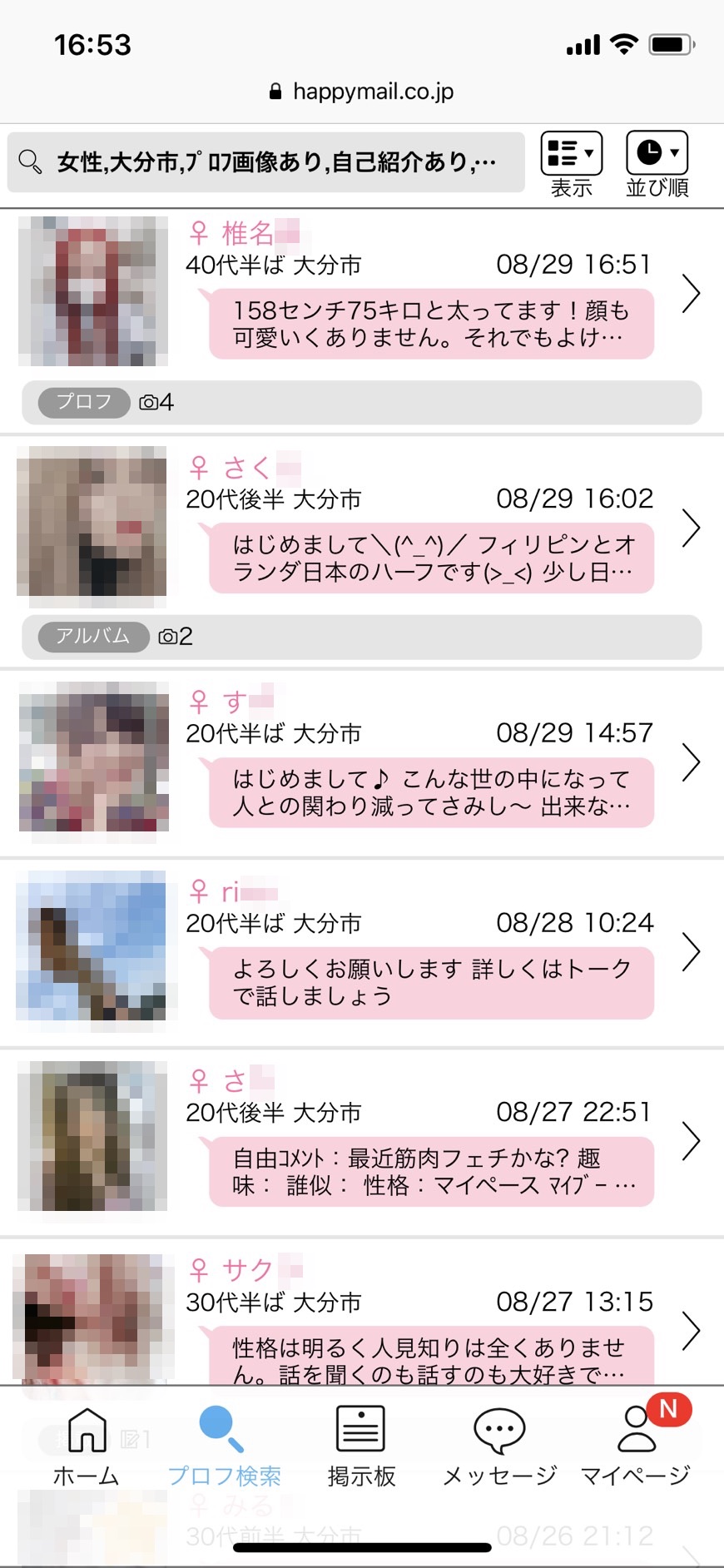Click the 表示 display settings icon
The height and width of the screenshot is (1568, 724).
pyautogui.click(x=571, y=154)
